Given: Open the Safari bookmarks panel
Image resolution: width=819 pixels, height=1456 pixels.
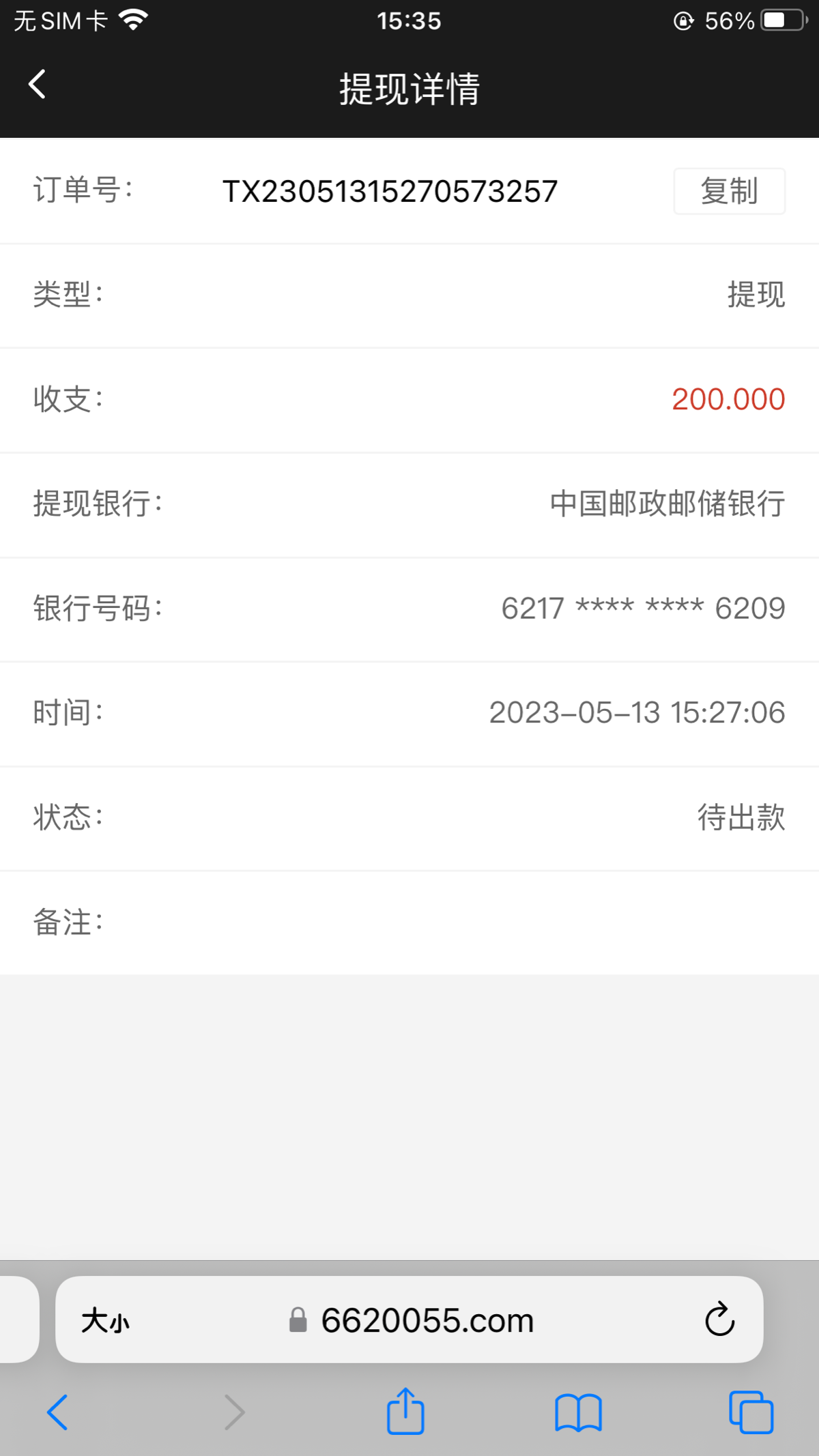Looking at the screenshot, I should pos(579,1412).
